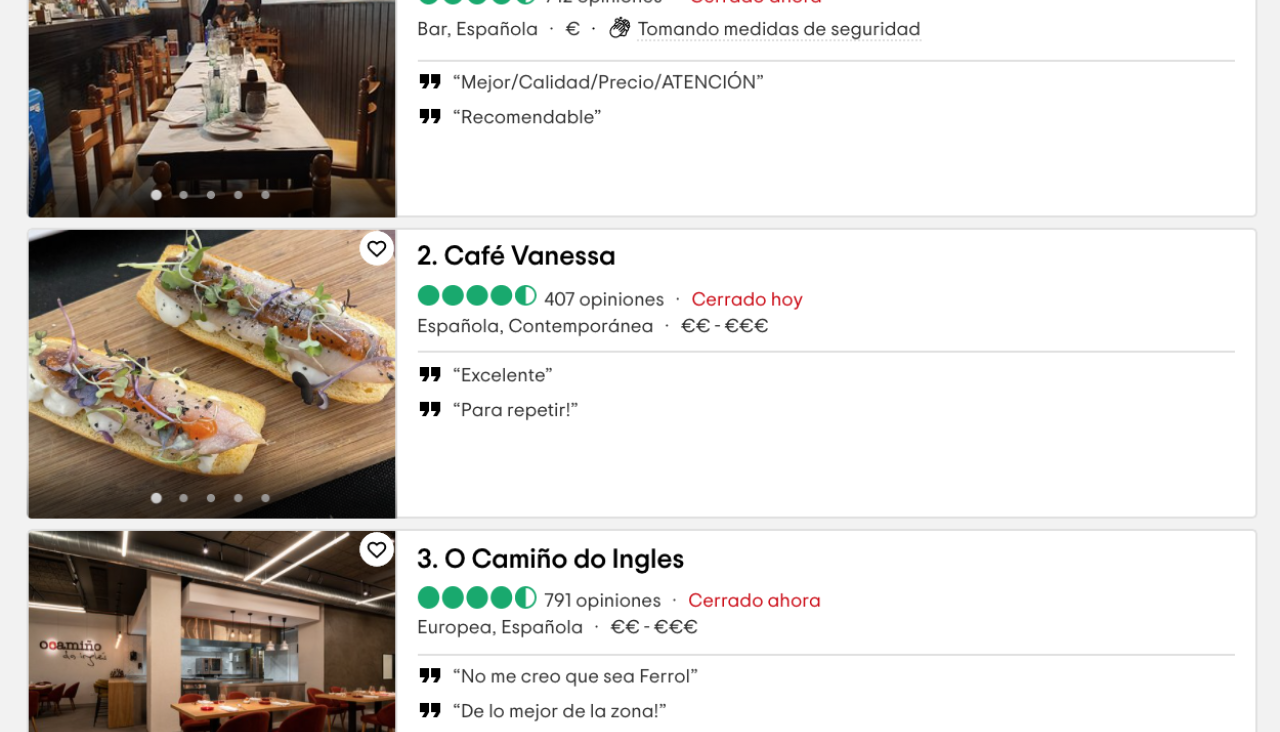Image resolution: width=1280 pixels, height=732 pixels.
Task: Read the "No me creo que sea Ferrol" review
Action: 575,676
